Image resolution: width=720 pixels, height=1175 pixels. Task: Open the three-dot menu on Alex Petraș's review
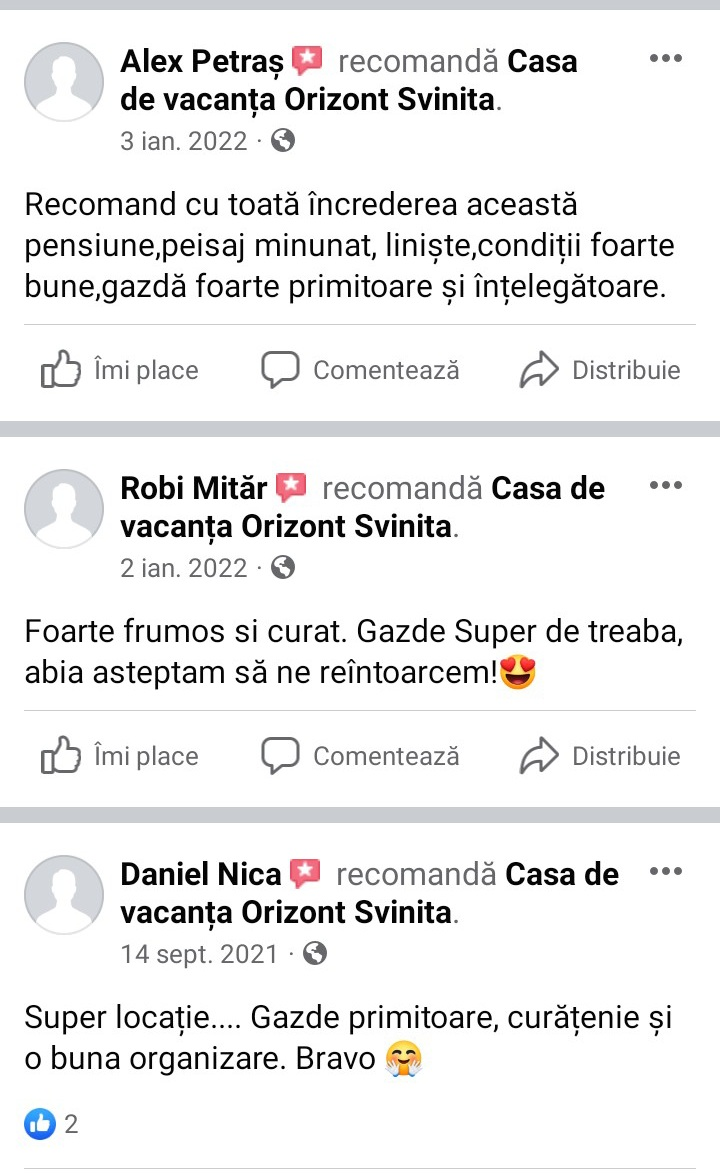(665, 58)
